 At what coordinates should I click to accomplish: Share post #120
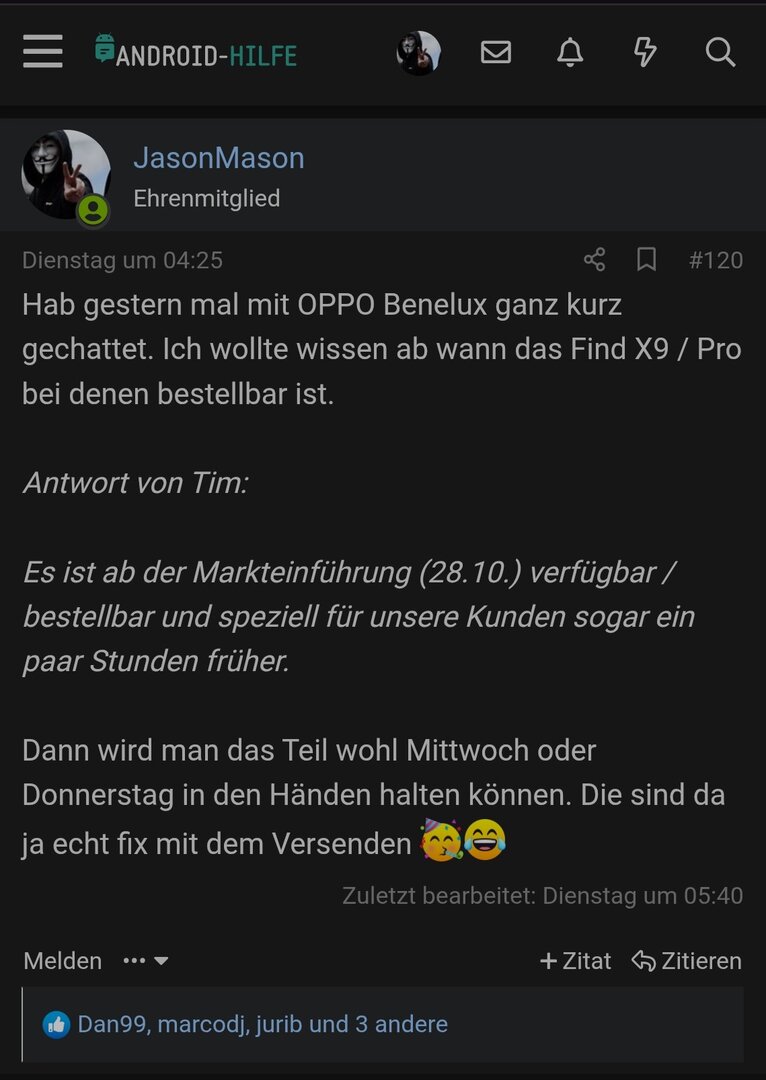point(594,260)
